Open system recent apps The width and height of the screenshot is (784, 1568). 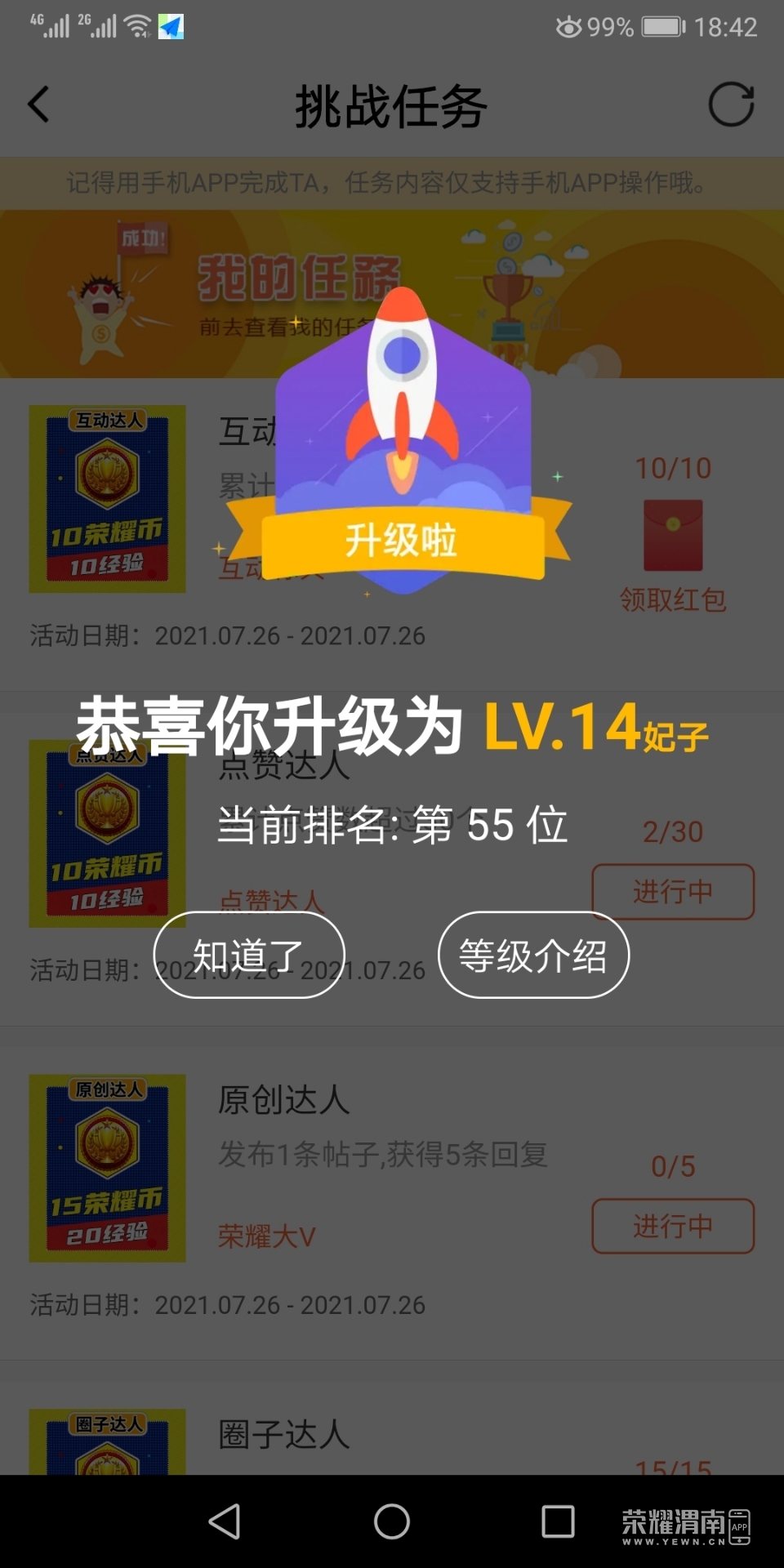[x=559, y=1521]
